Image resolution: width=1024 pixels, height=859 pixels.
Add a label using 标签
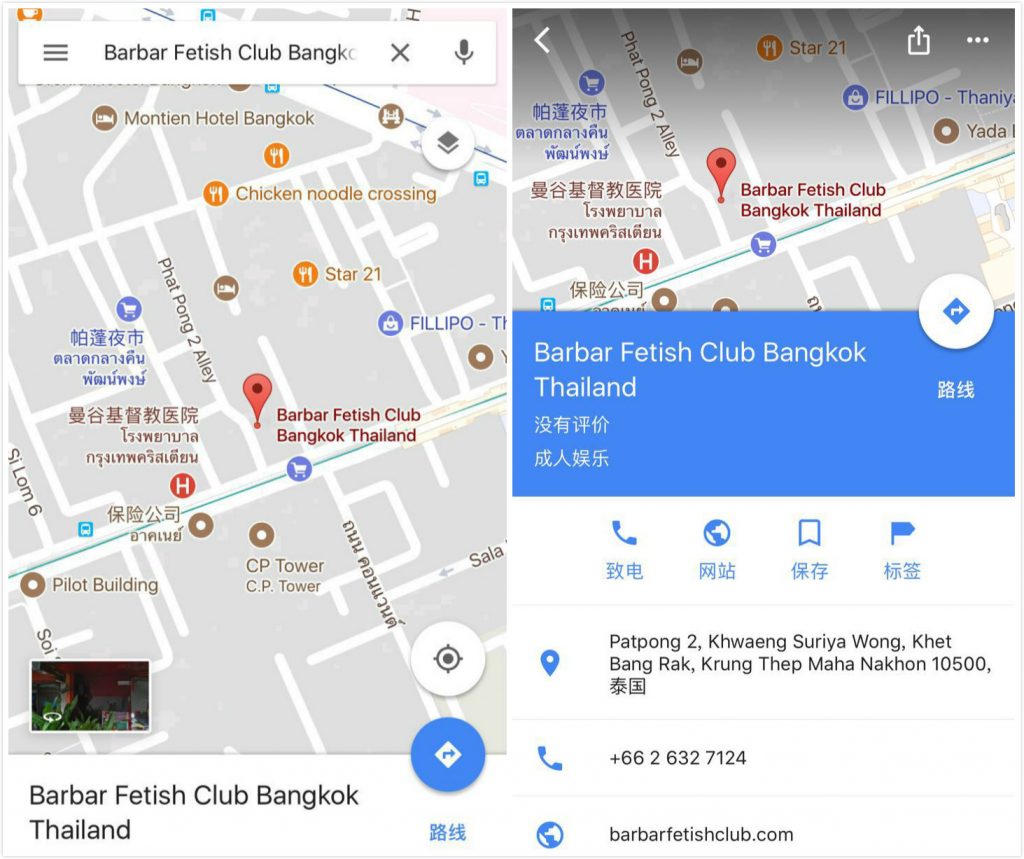(x=902, y=549)
